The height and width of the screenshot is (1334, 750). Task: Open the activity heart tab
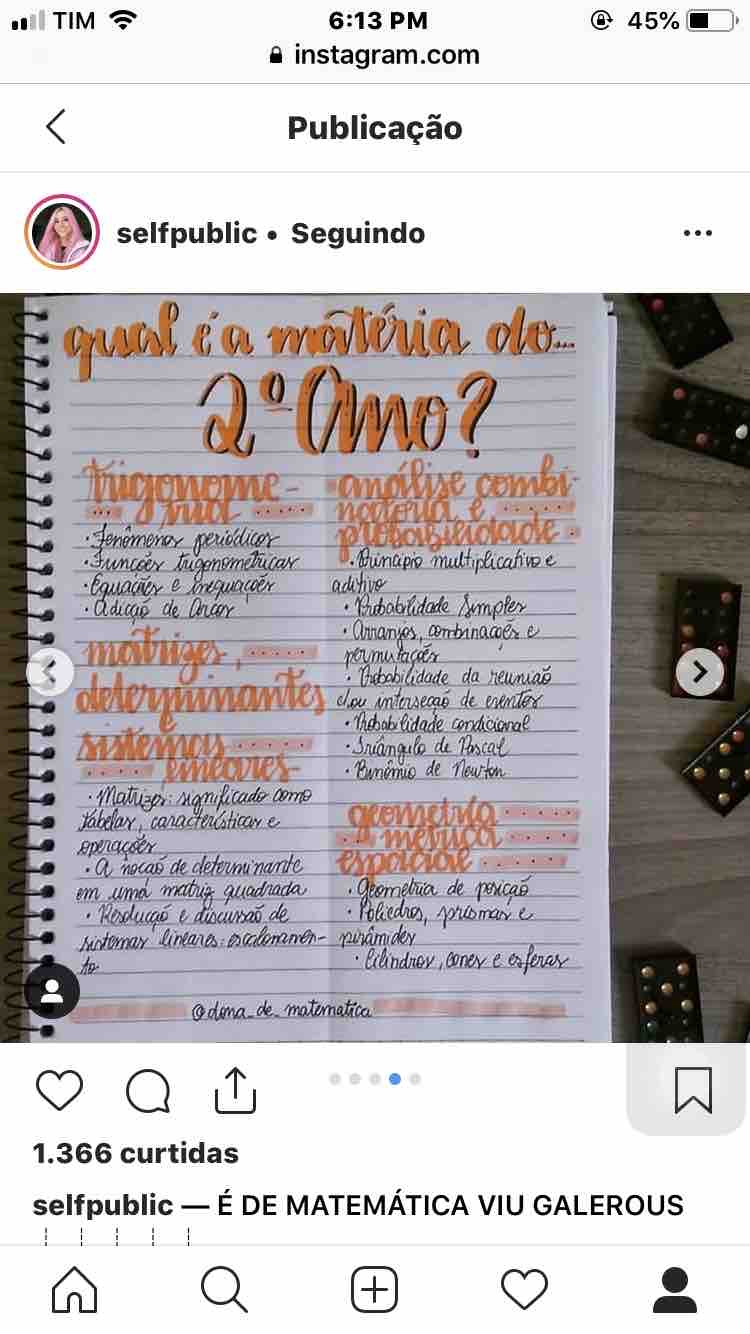pos(525,1289)
